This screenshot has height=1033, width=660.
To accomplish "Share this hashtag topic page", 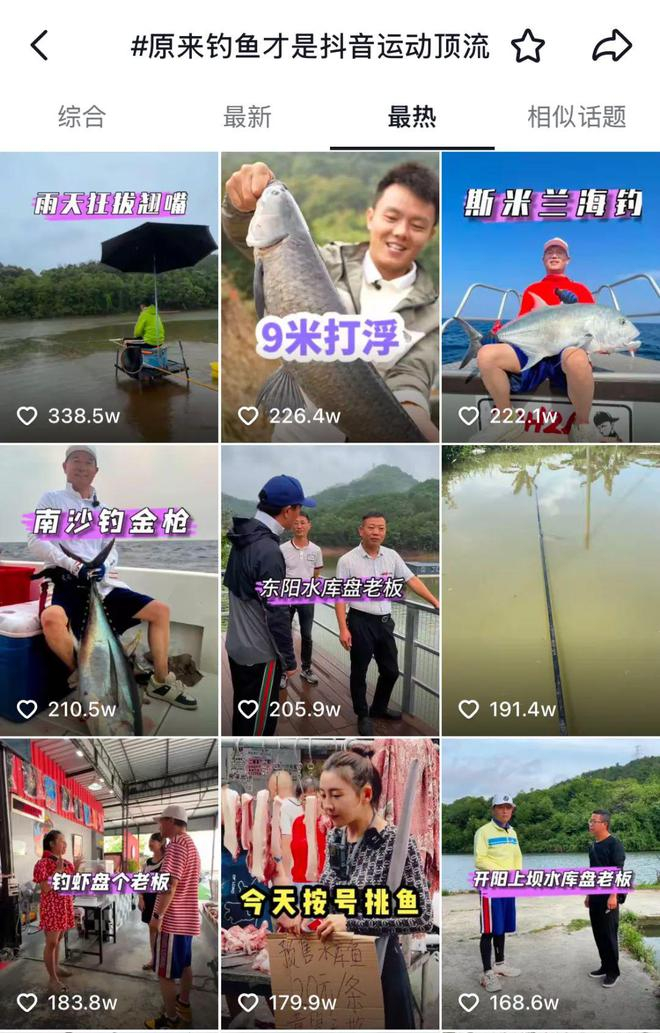I will pos(612,45).
